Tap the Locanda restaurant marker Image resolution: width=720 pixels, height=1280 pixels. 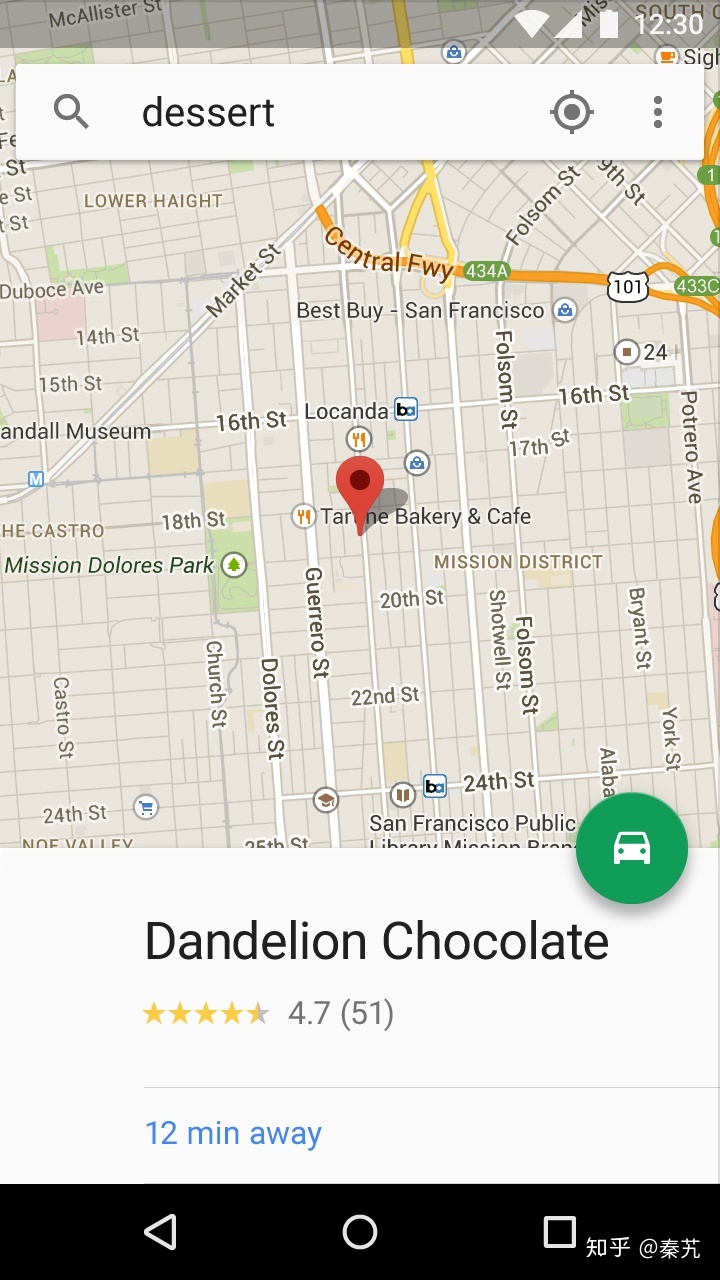(358, 438)
